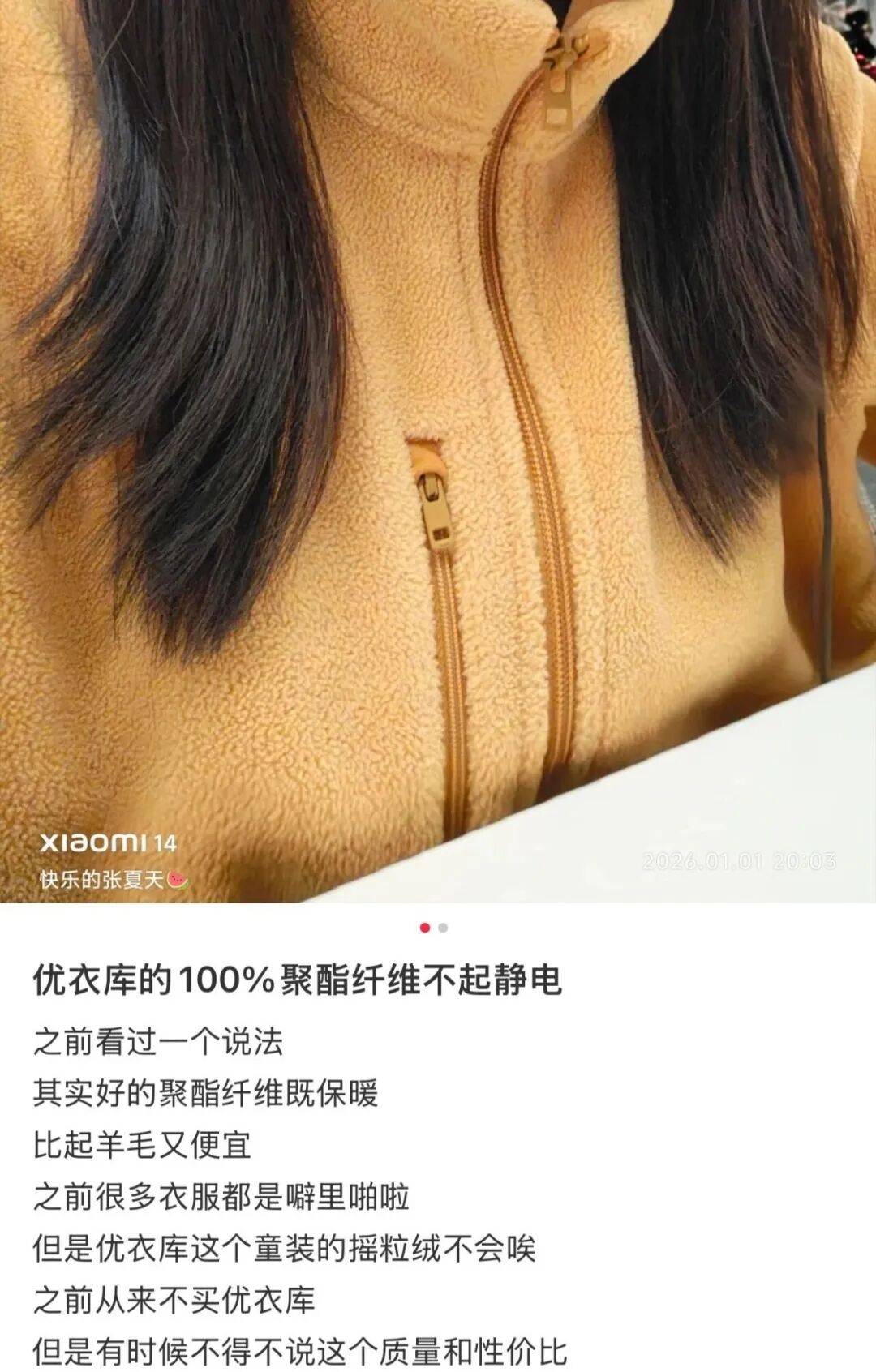
Task: Tap the second dot of the photo page indicator
Action: pyautogui.click(x=443, y=928)
